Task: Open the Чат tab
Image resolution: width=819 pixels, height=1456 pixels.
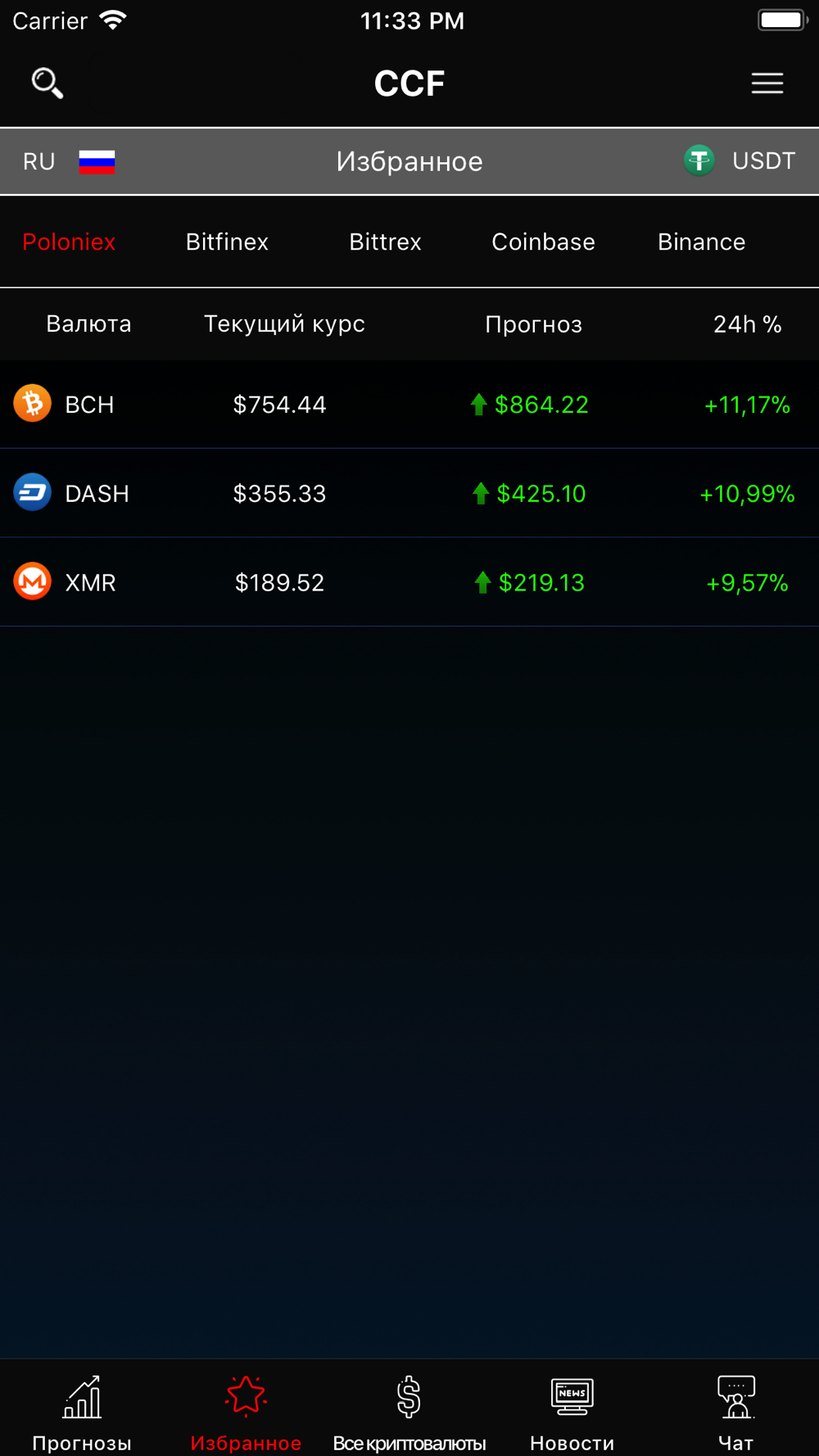Action: 735,1413
